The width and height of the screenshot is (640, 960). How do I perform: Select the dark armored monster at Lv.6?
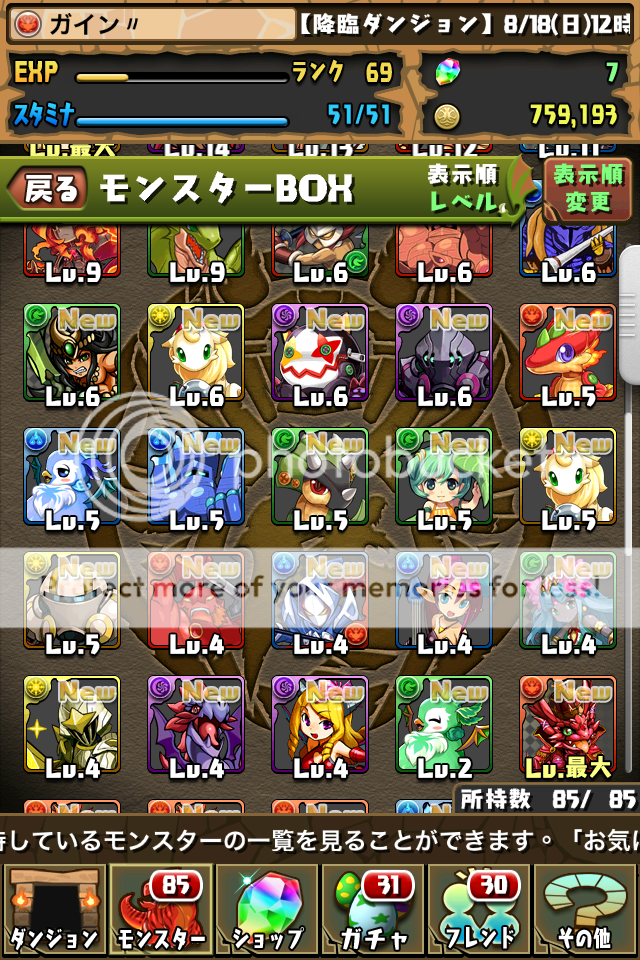[x=443, y=352]
